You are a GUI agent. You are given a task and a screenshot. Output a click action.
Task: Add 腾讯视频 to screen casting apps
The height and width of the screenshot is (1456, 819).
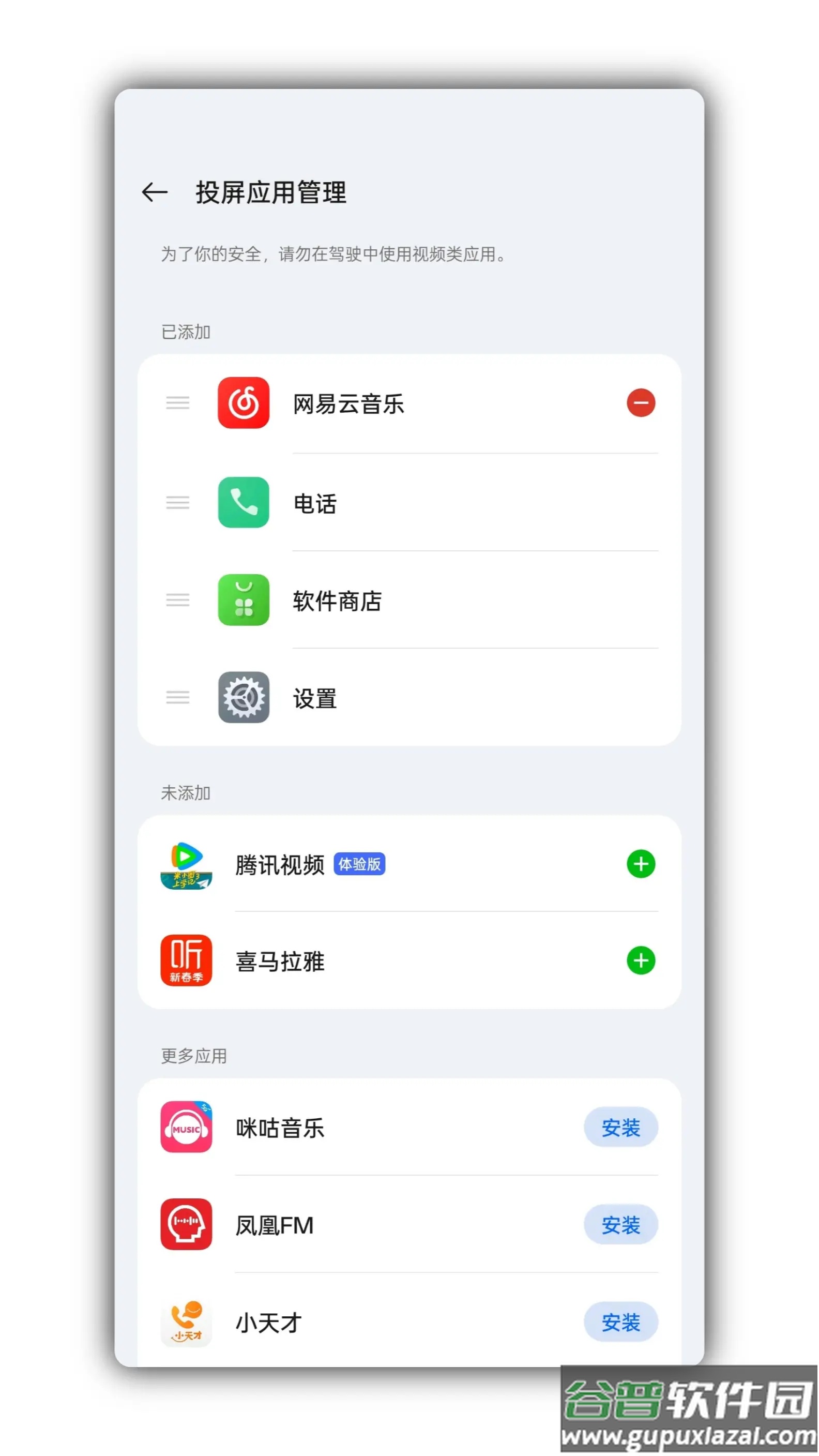641,864
